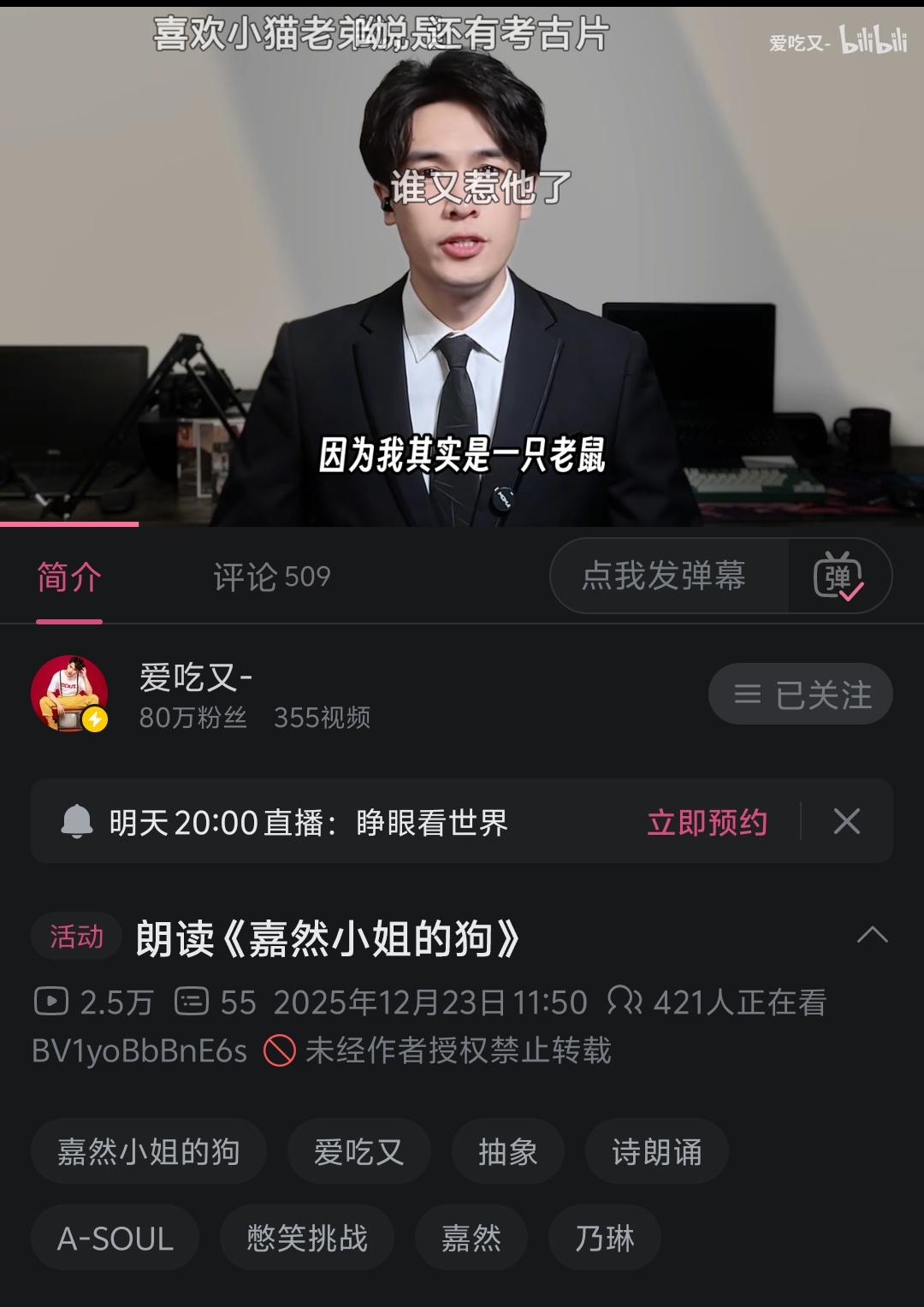
Task: Open the 嘉然 tag chip
Action: point(471,1238)
